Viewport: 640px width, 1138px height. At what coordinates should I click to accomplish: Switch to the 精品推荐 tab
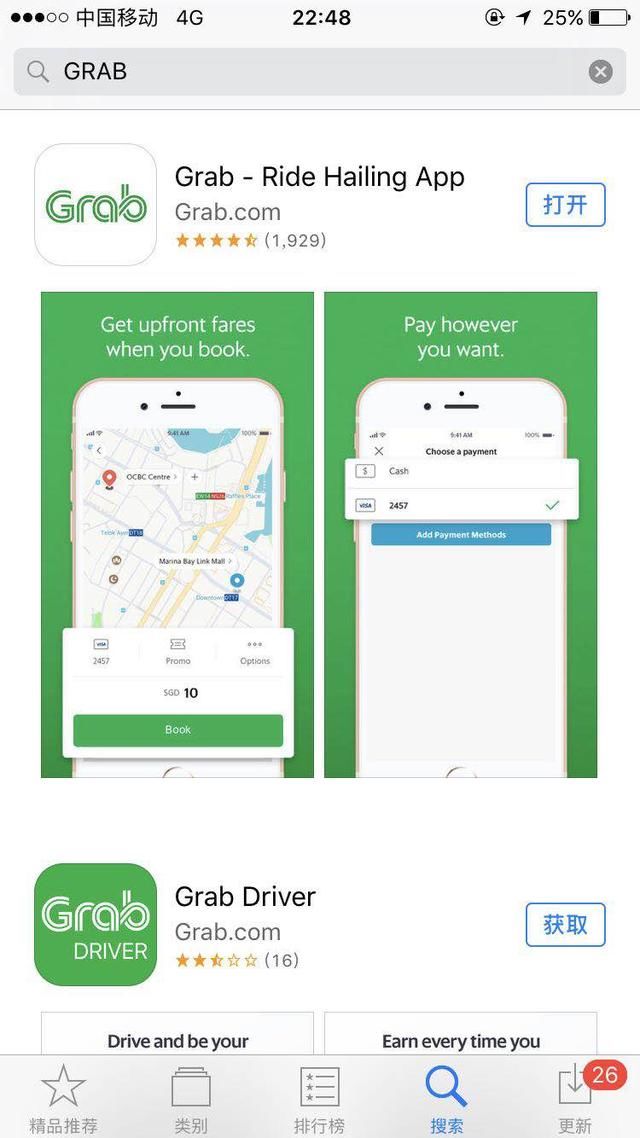coord(64,1097)
